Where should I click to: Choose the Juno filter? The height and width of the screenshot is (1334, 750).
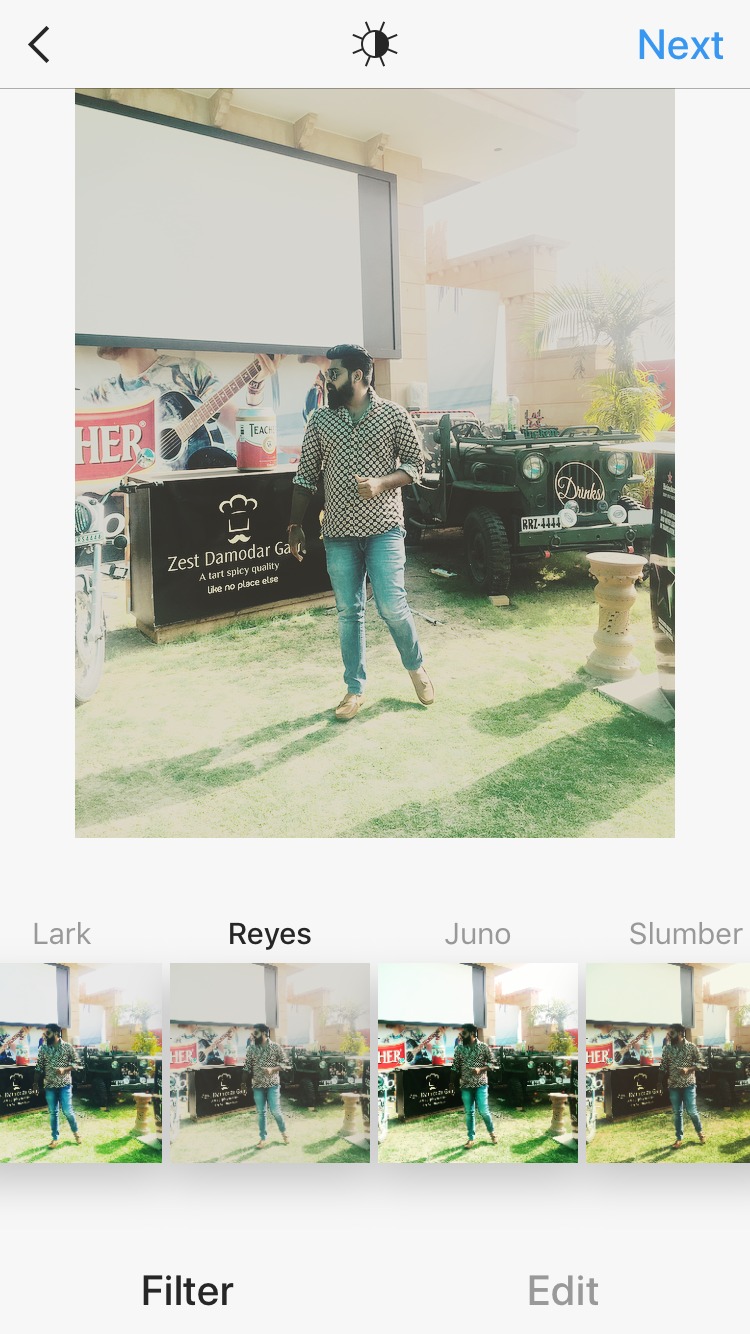point(478,1062)
